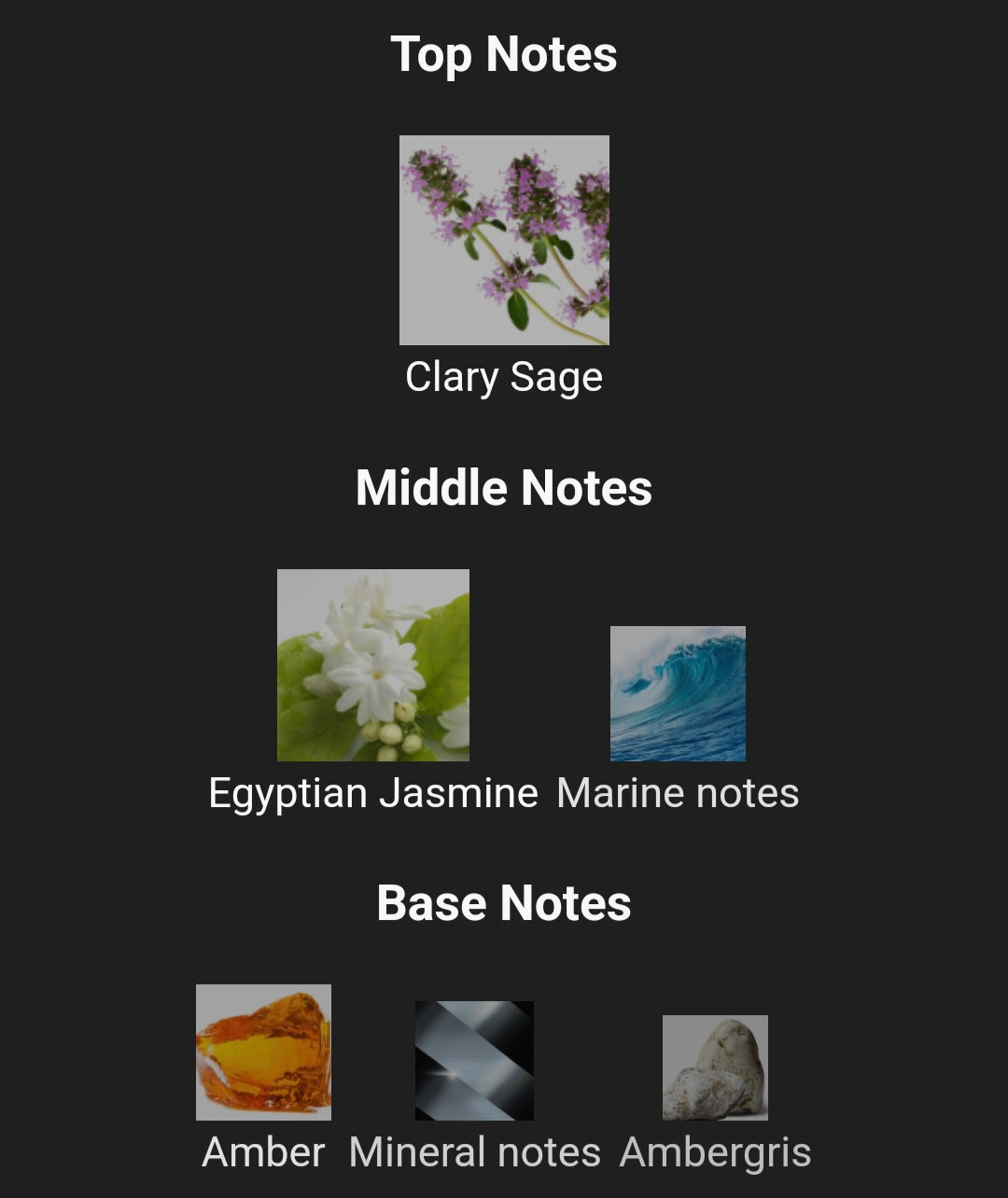Screen dimensions: 1008x1198
Task: View the Egyptian Jasmine note
Action: pyautogui.click(x=373, y=665)
